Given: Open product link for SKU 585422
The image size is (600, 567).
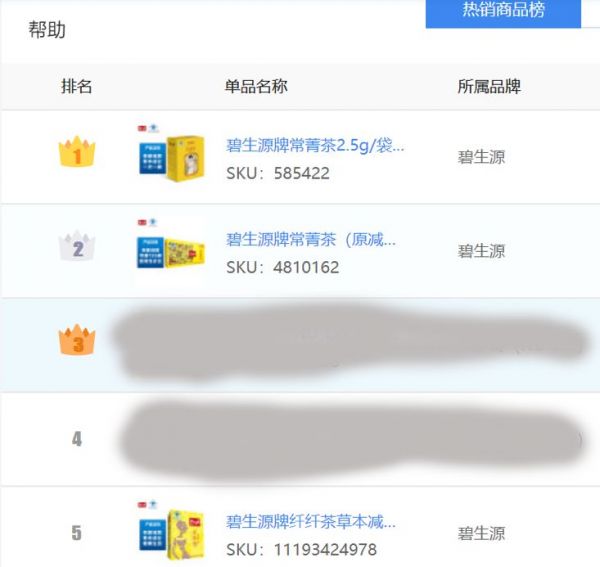Looking at the screenshot, I should [315, 145].
